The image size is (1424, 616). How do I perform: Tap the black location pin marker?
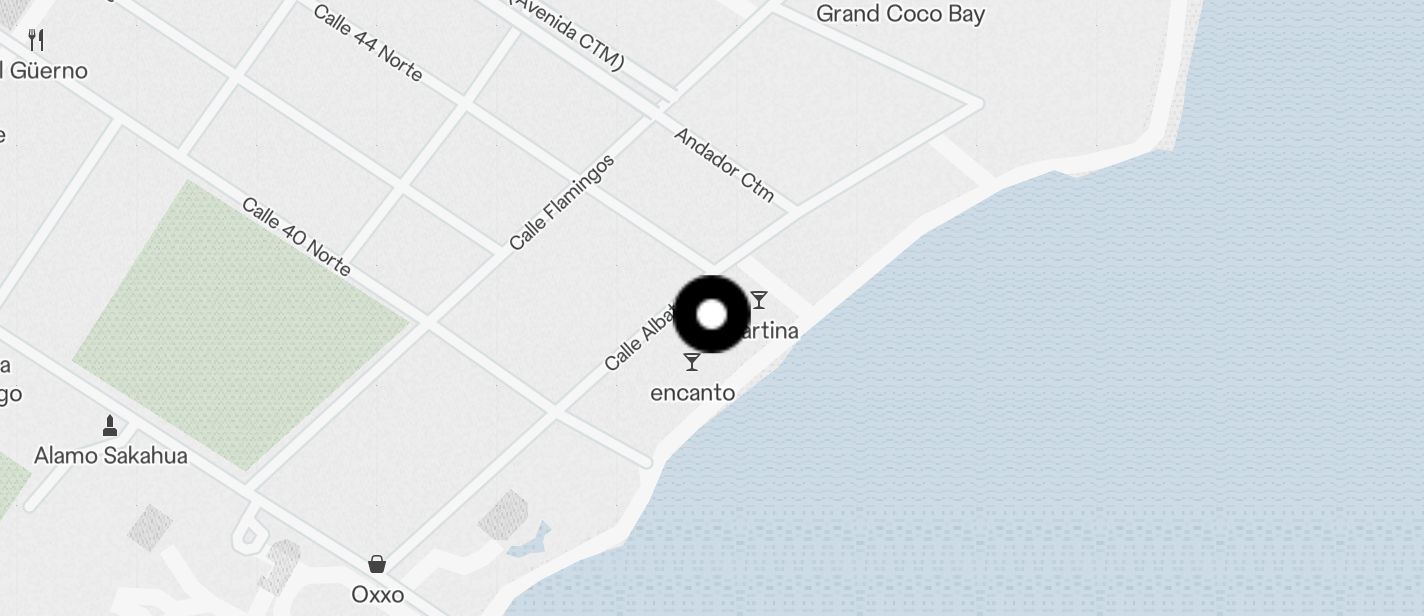[x=711, y=315]
